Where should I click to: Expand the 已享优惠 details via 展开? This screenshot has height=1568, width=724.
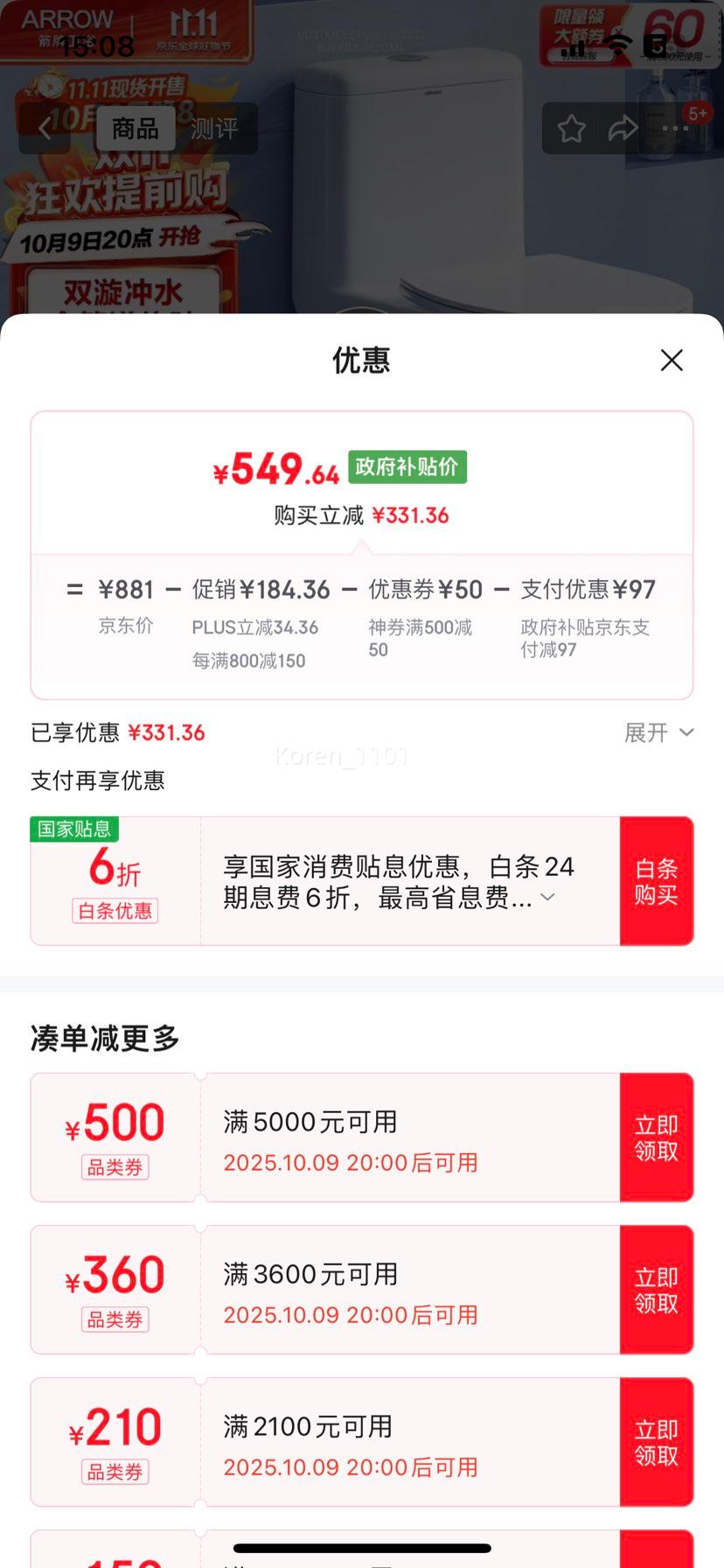659,732
